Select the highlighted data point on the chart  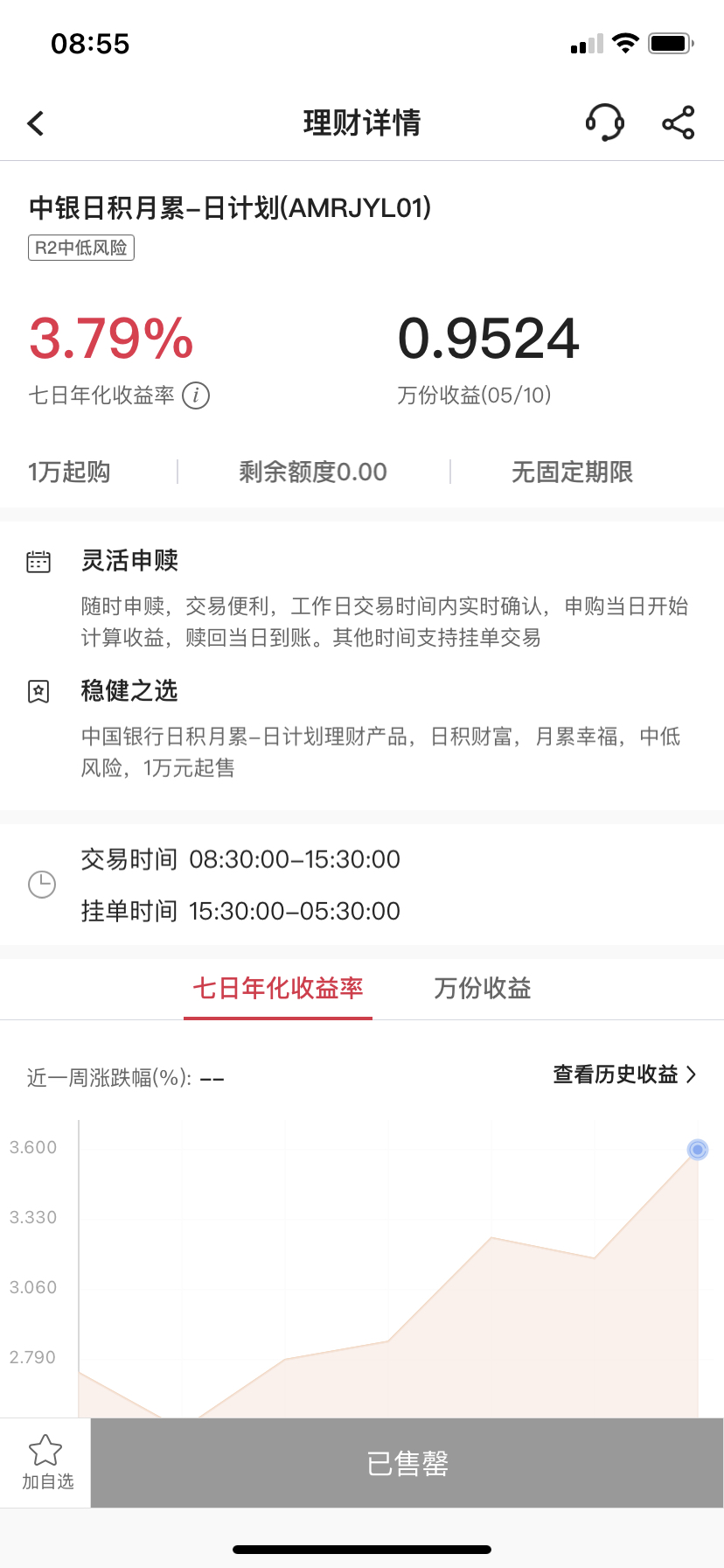click(698, 1150)
